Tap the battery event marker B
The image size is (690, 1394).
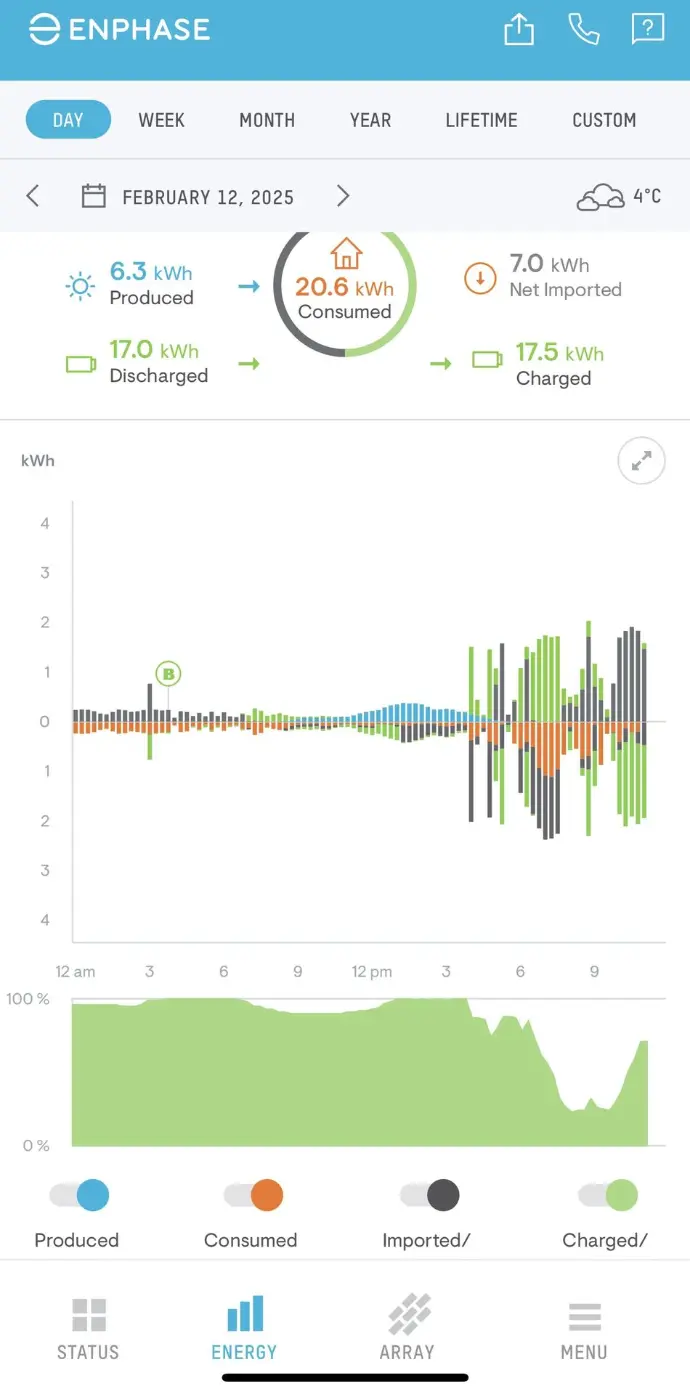[x=168, y=674]
